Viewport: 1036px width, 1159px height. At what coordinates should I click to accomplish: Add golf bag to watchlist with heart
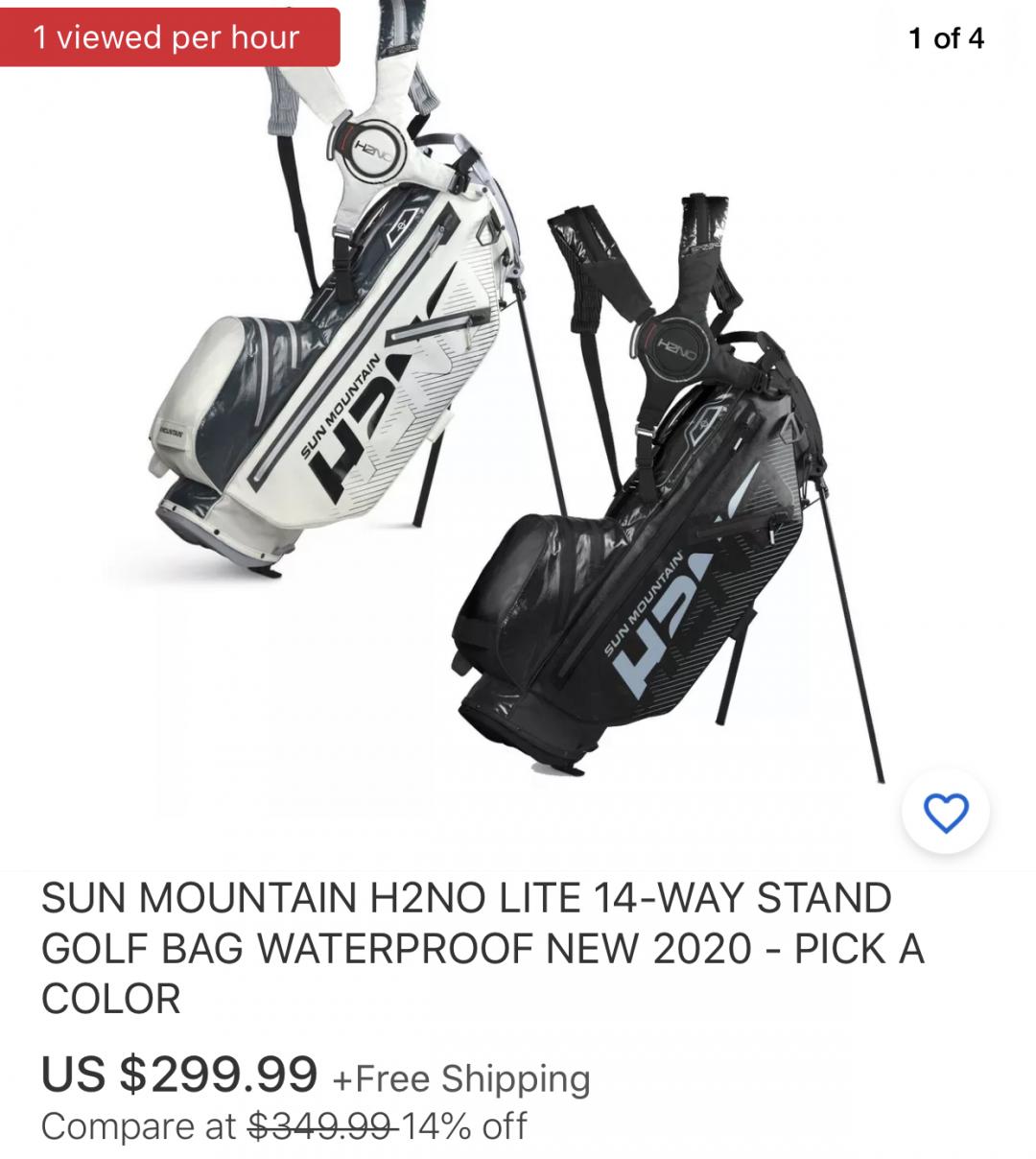tap(946, 814)
